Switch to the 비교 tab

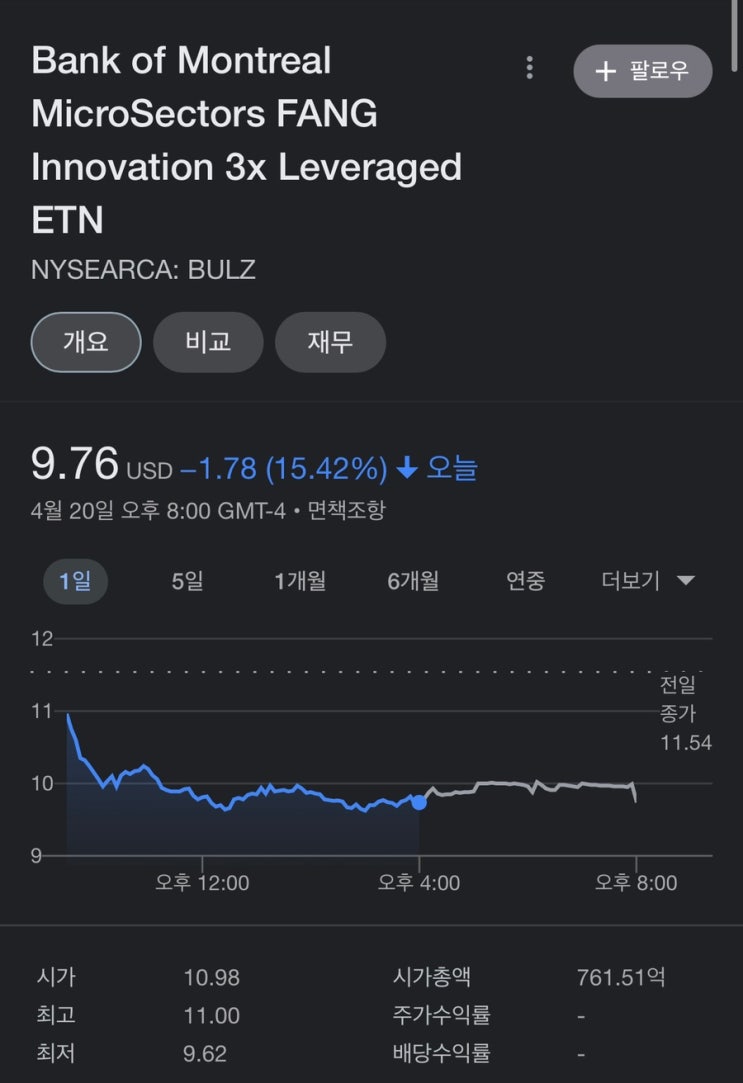pyautogui.click(x=208, y=342)
